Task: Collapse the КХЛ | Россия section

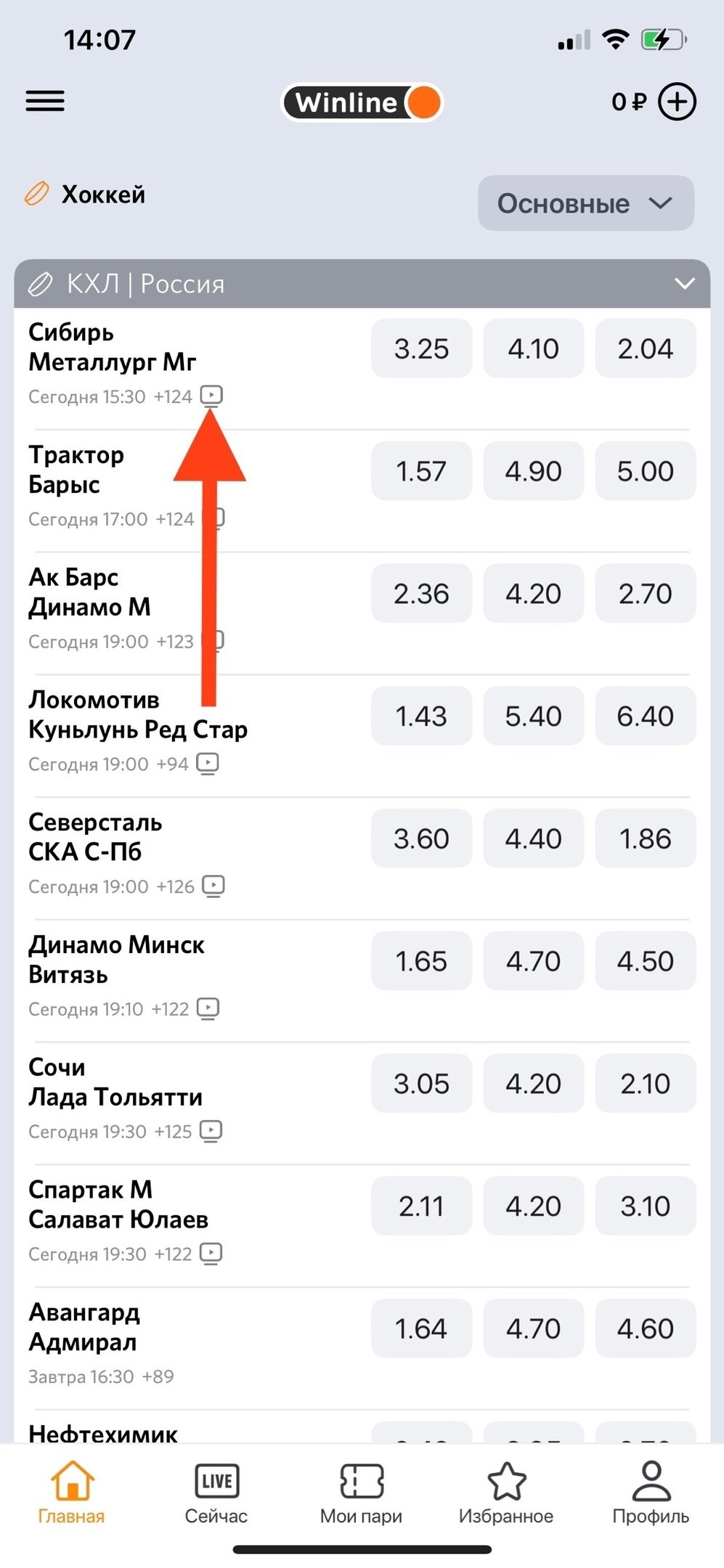Action: coord(684,283)
